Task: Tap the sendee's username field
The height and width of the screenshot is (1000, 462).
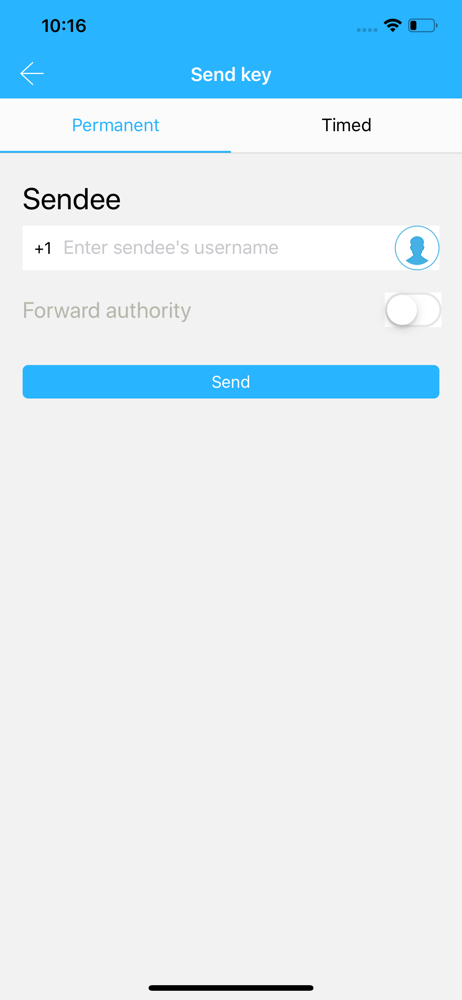Action: coord(227,247)
